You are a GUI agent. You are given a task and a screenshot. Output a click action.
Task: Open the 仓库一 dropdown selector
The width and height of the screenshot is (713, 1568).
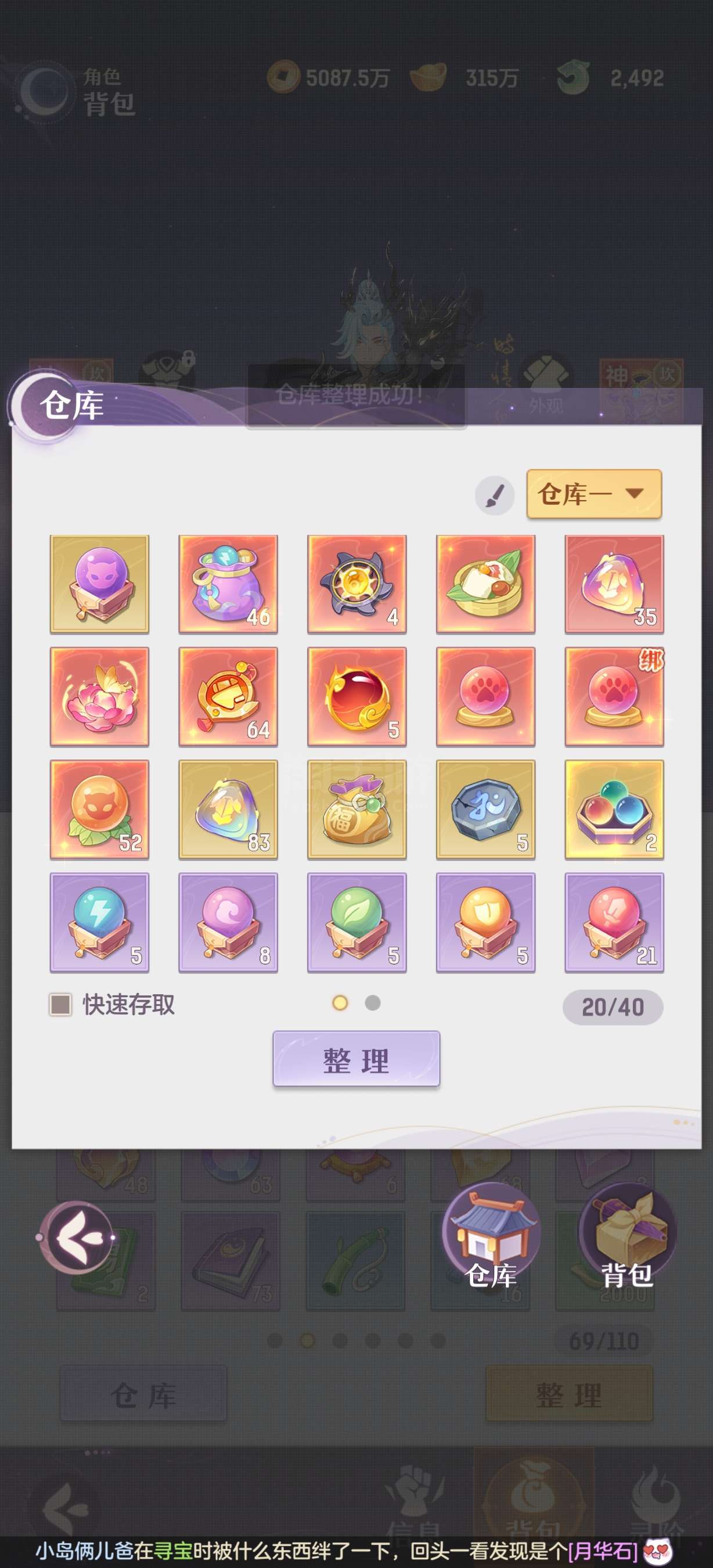[x=594, y=494]
